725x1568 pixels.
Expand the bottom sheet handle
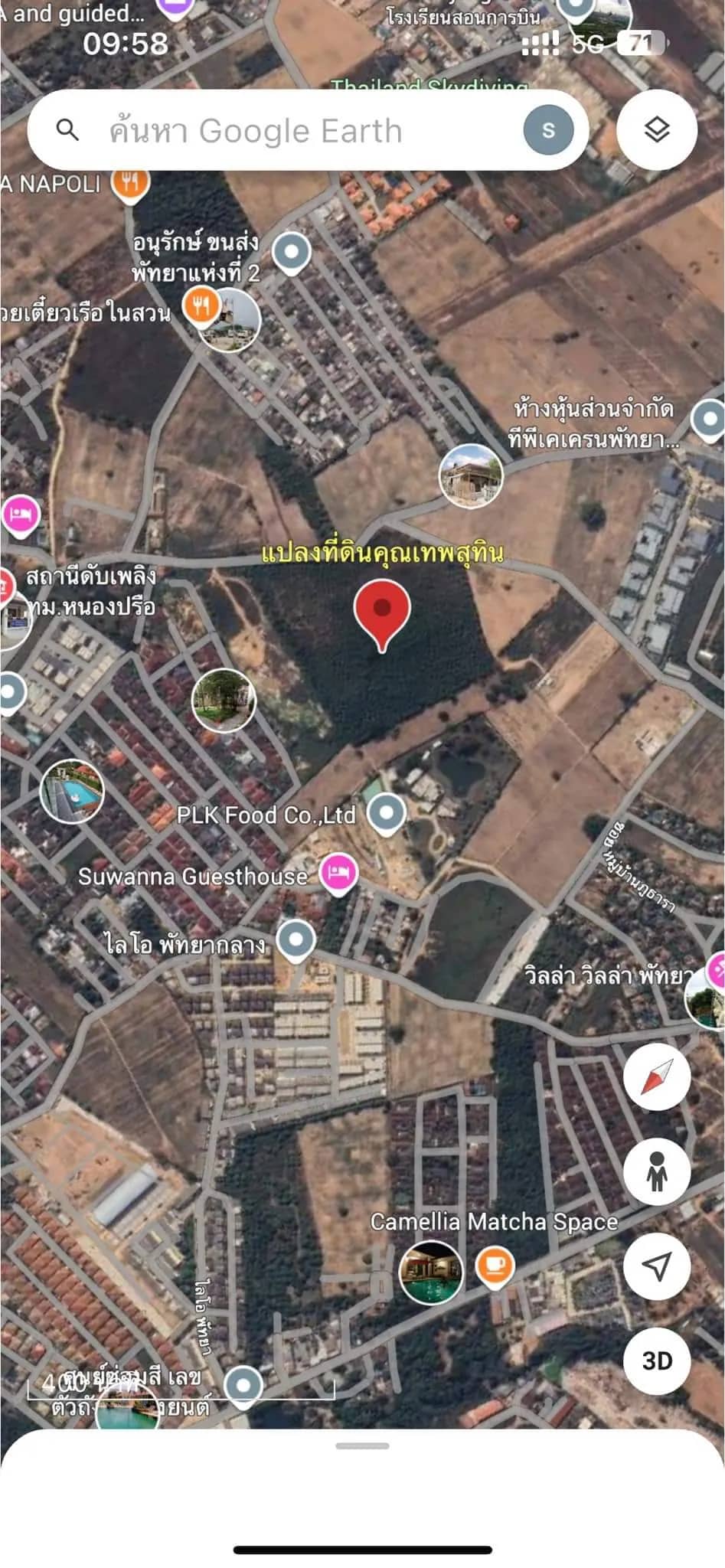pyautogui.click(x=362, y=1446)
